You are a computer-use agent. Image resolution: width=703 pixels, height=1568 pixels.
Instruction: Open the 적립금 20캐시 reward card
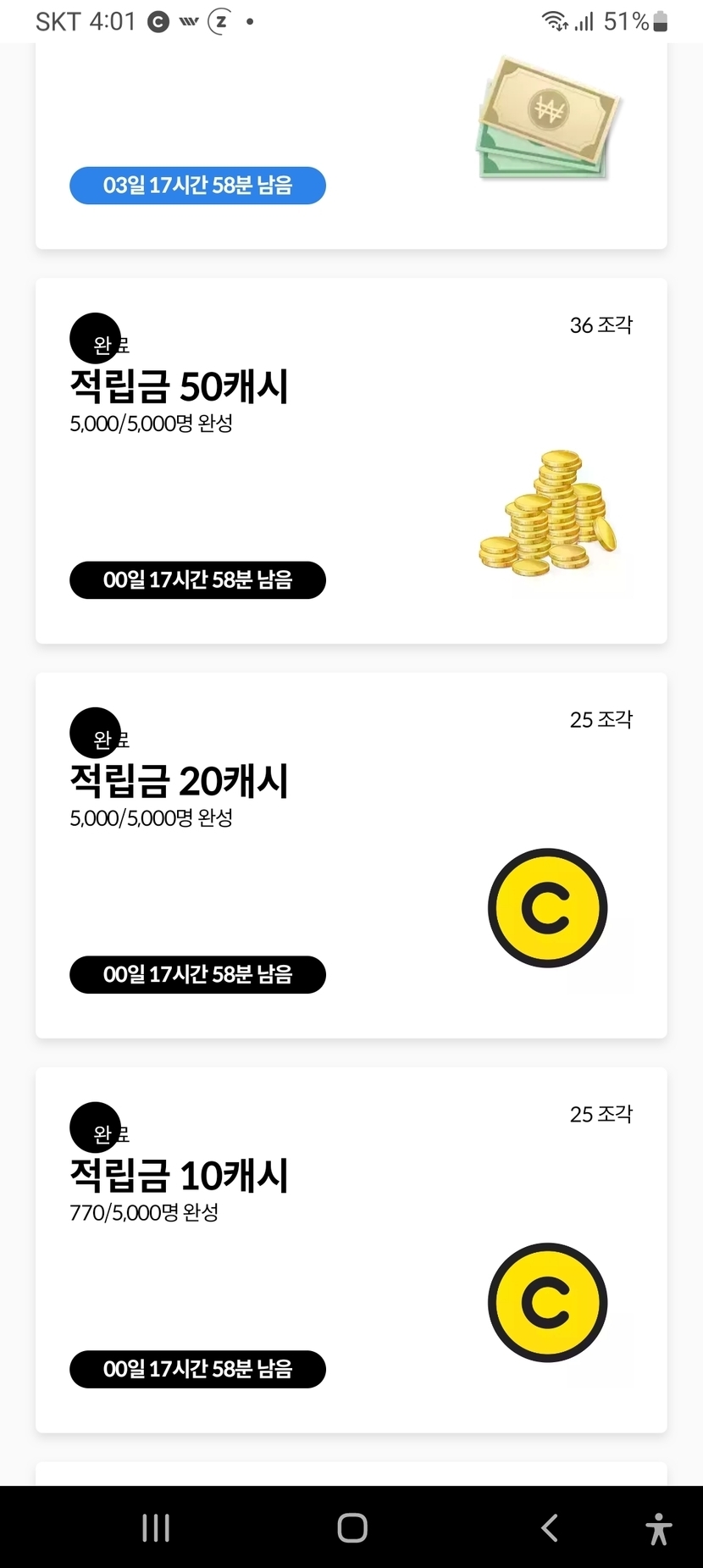point(351,856)
